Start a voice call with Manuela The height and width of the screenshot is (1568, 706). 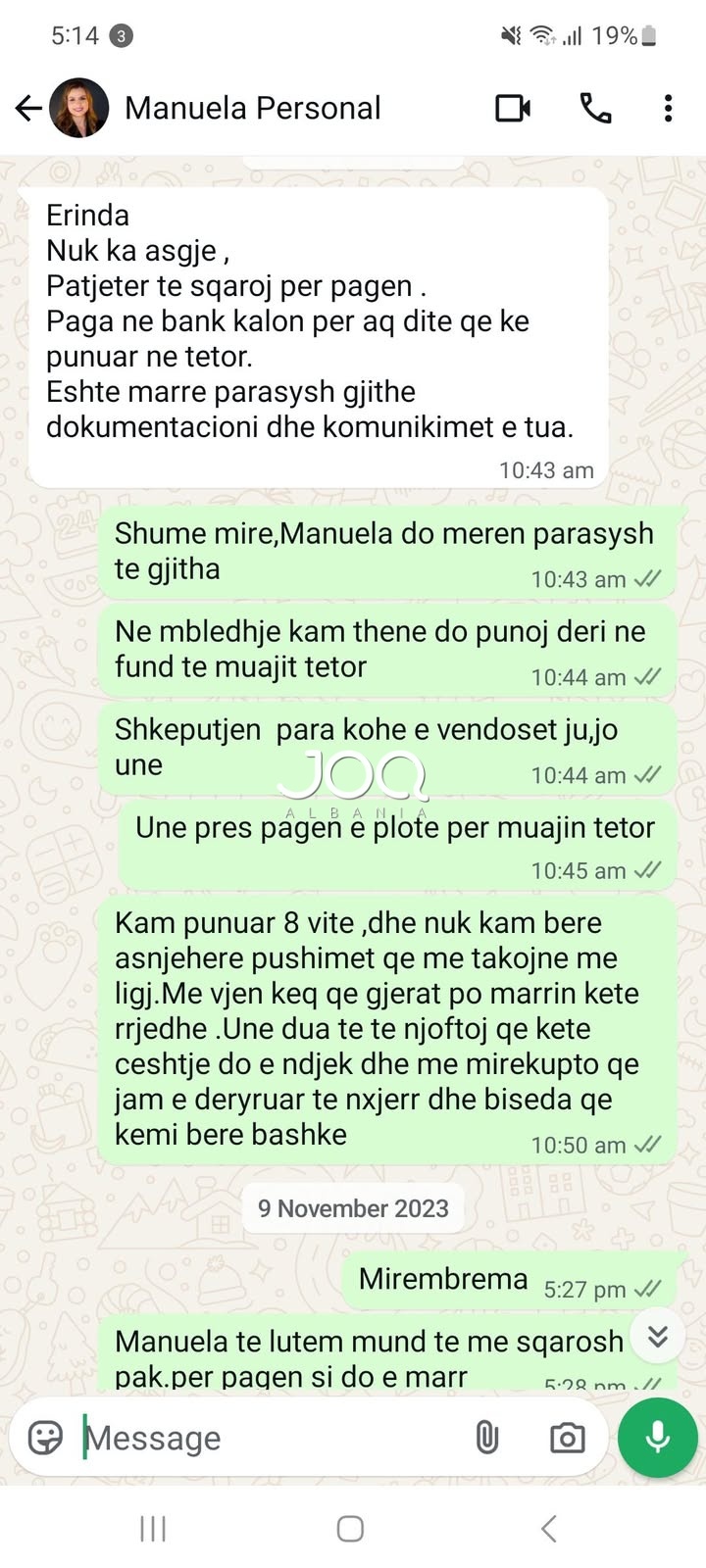pos(595,108)
